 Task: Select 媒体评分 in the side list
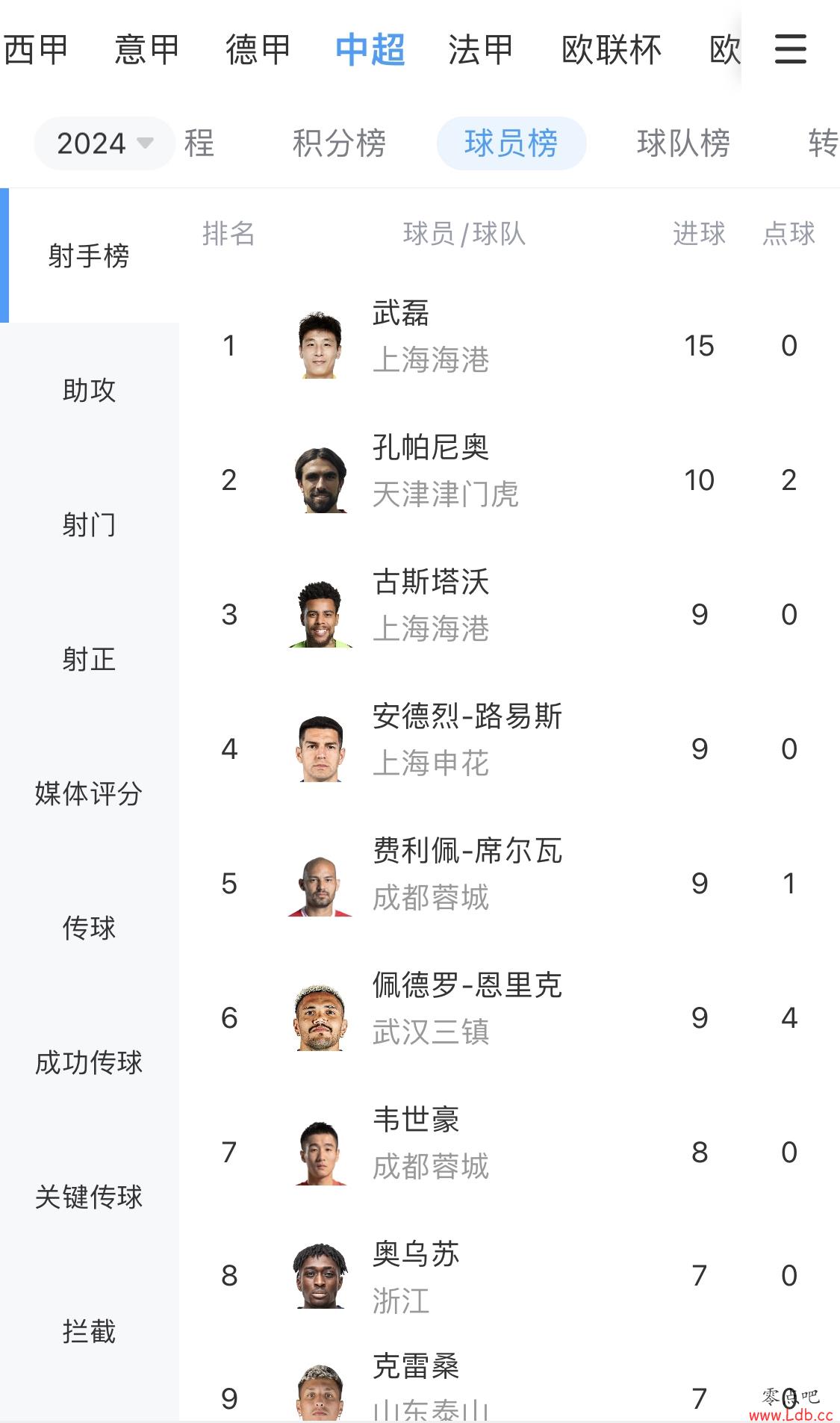tap(90, 793)
